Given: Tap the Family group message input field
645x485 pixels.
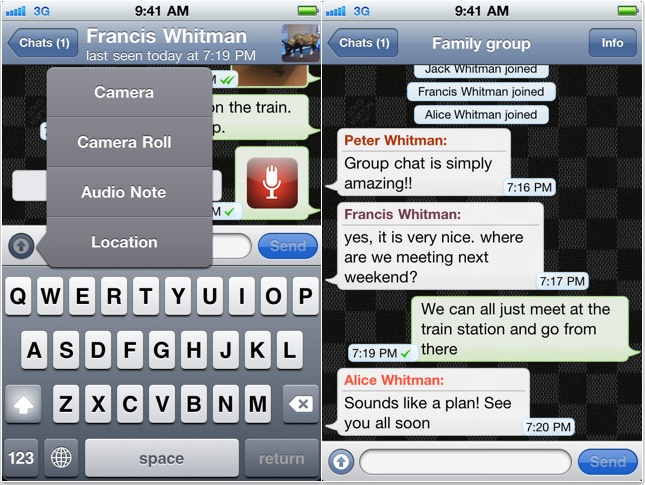Looking at the screenshot, I should coord(464,462).
